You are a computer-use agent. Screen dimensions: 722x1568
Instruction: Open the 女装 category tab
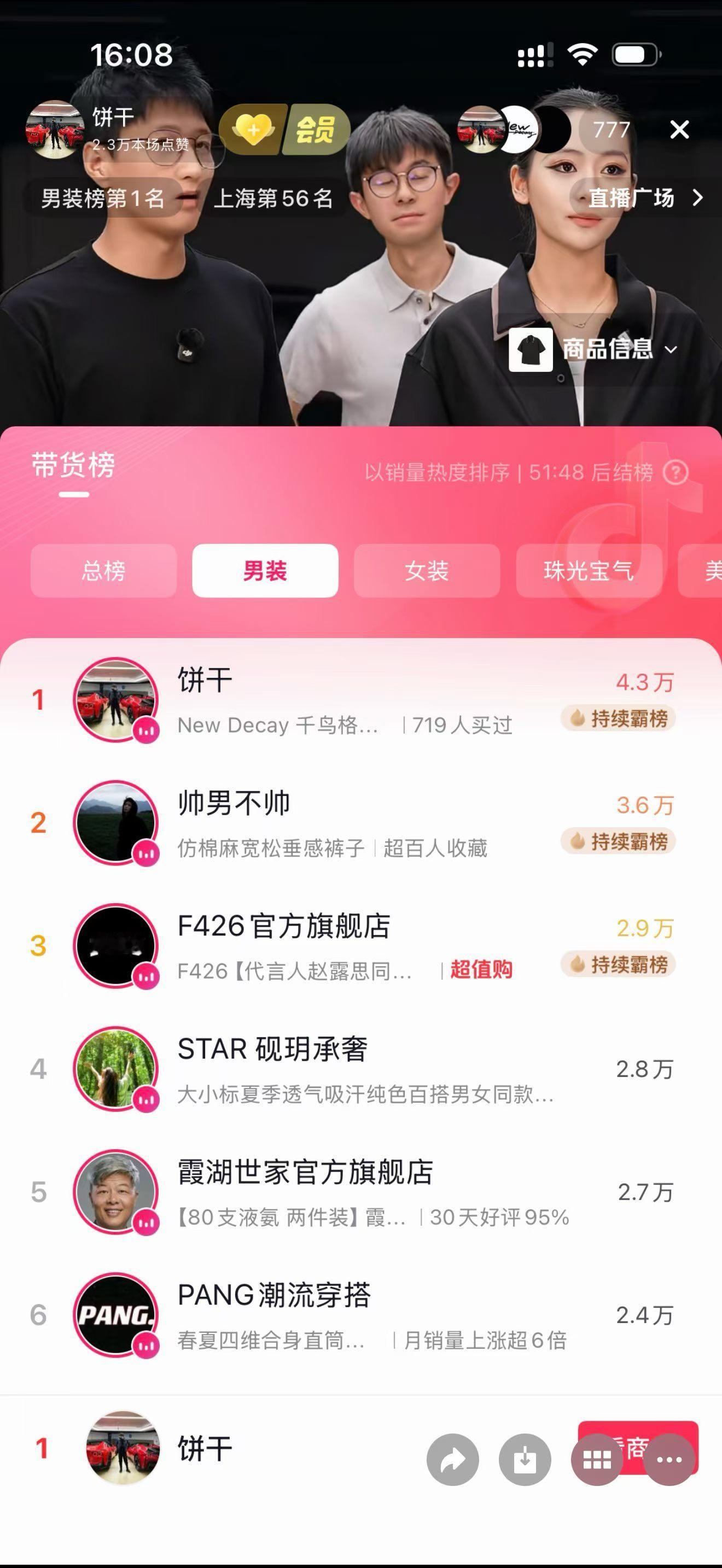click(427, 570)
